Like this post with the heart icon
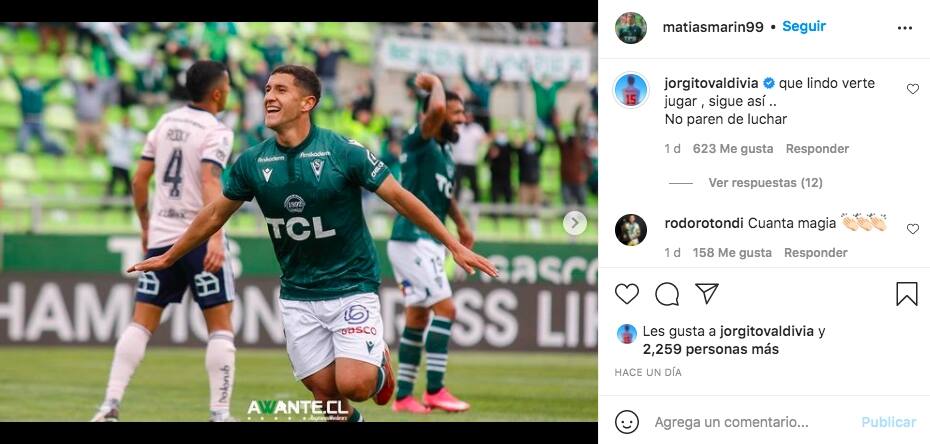The height and width of the screenshot is (444, 930). (627, 294)
